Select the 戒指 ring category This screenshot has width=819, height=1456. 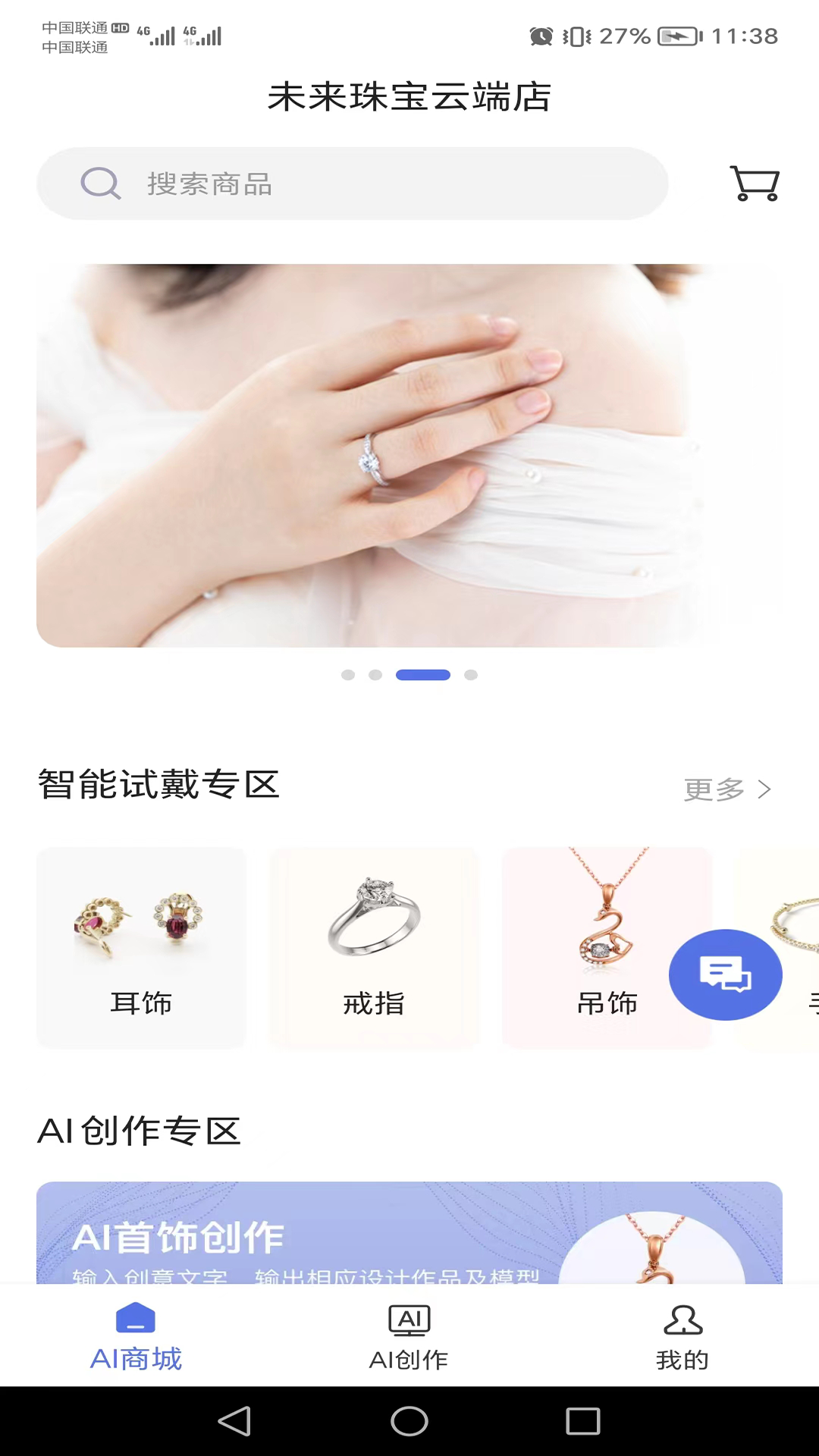(x=374, y=948)
